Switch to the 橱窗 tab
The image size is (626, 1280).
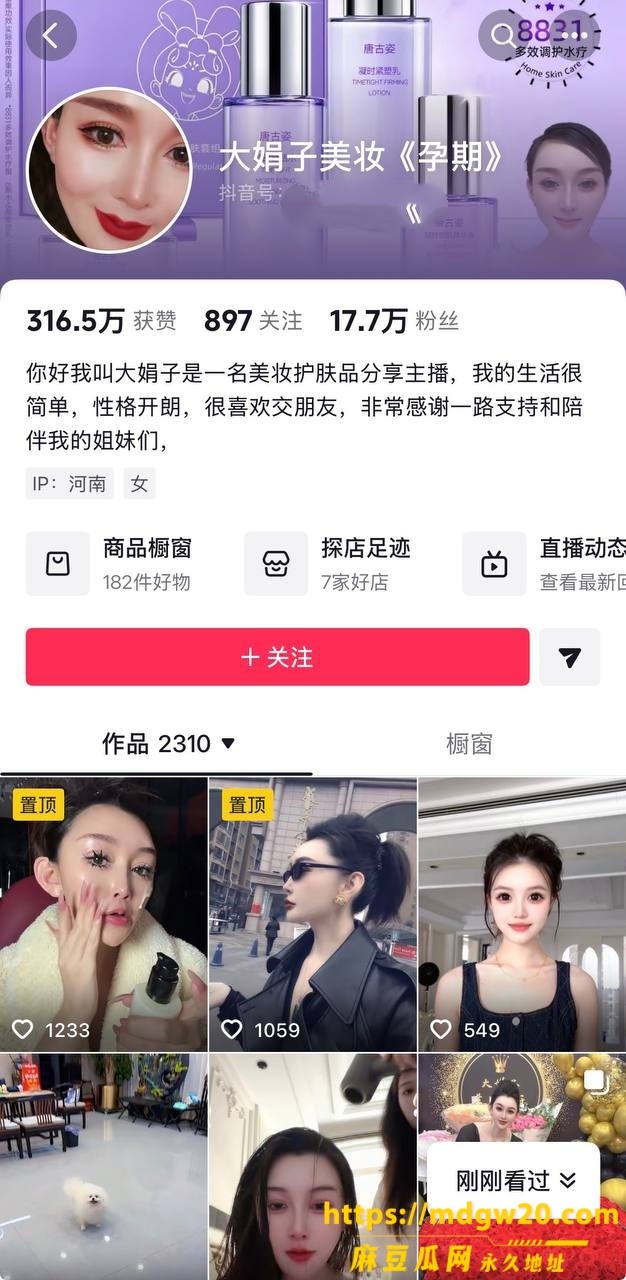click(x=469, y=743)
